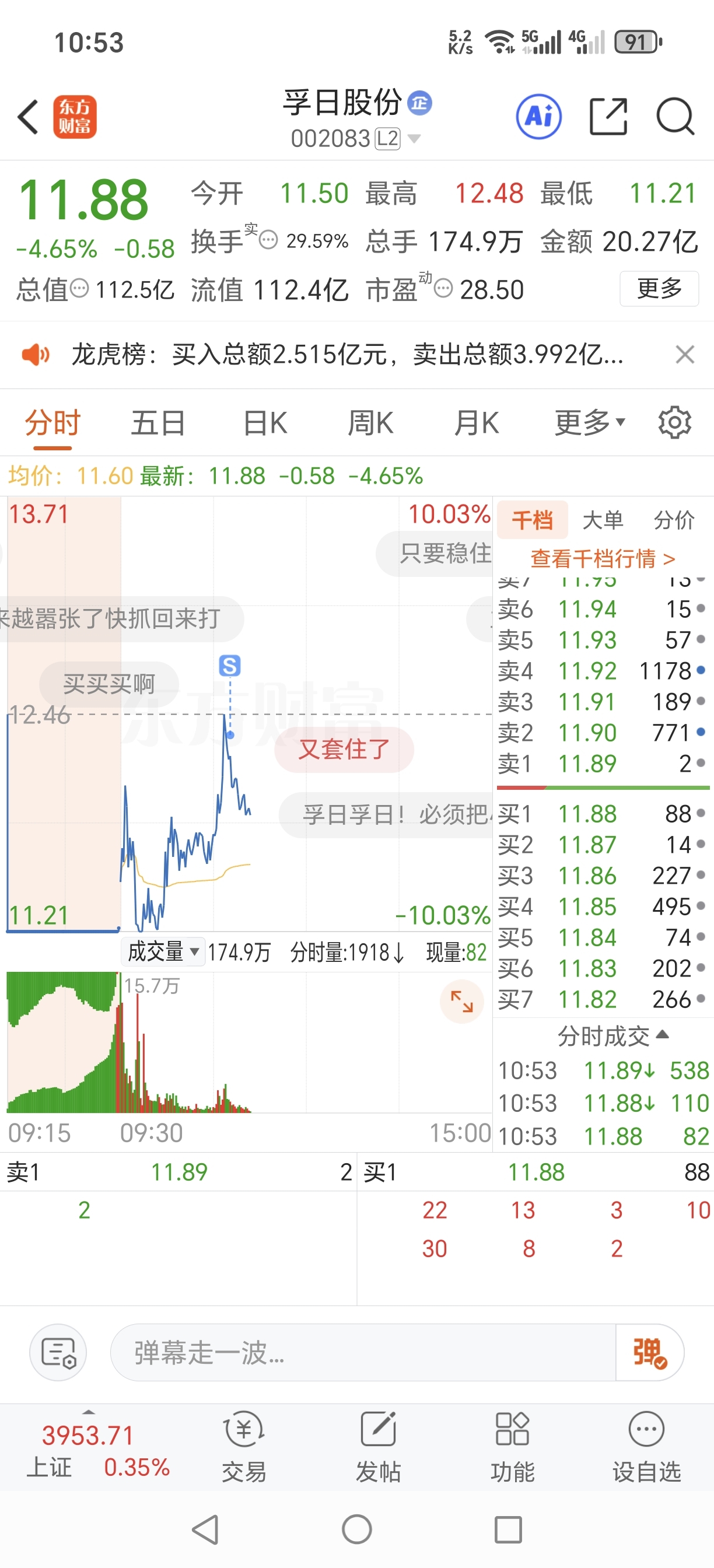Tap the 弹幕走一波 comment input
The image size is (714, 1568).
coord(363,1353)
